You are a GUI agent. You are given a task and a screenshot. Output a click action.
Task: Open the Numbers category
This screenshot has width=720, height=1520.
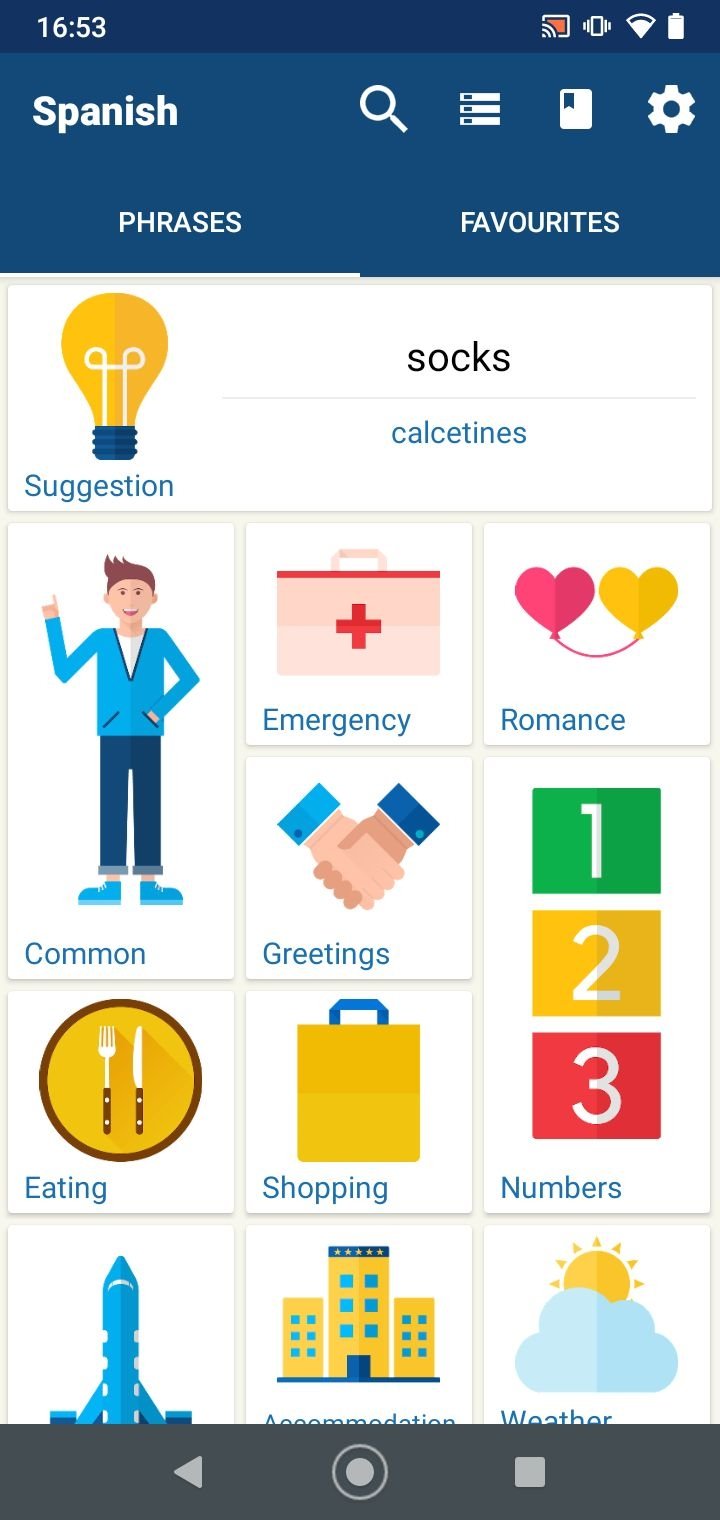click(596, 984)
